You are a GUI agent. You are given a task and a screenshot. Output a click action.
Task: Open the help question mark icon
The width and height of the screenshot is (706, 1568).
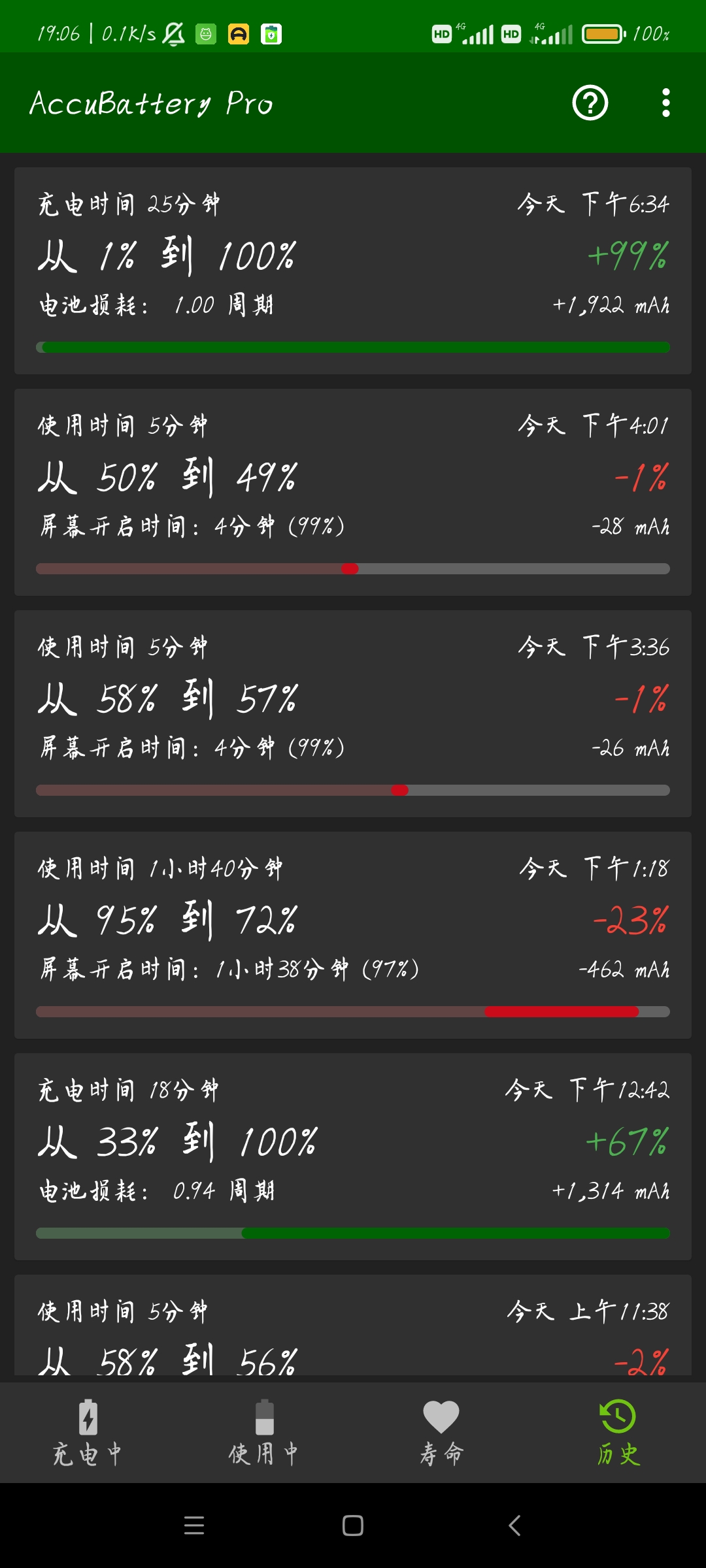click(590, 103)
